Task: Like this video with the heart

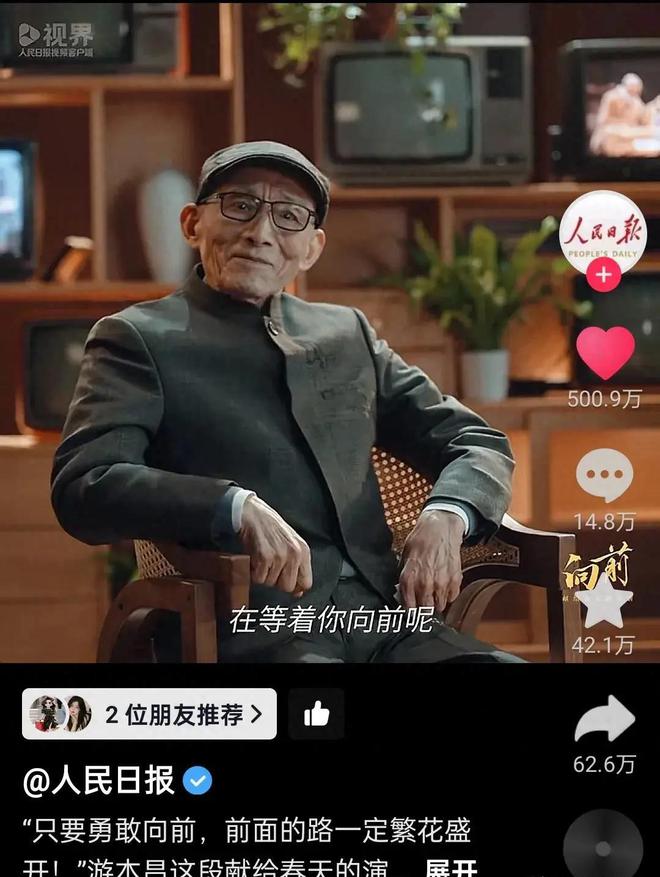Action: [604, 353]
